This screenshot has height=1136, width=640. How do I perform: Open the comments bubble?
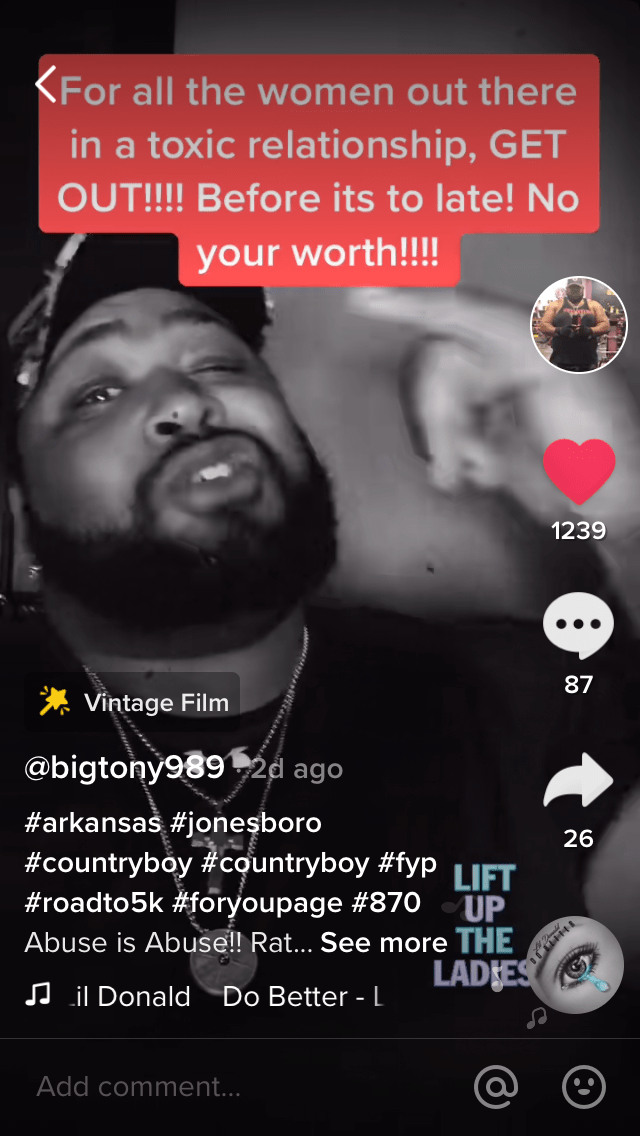(x=578, y=627)
